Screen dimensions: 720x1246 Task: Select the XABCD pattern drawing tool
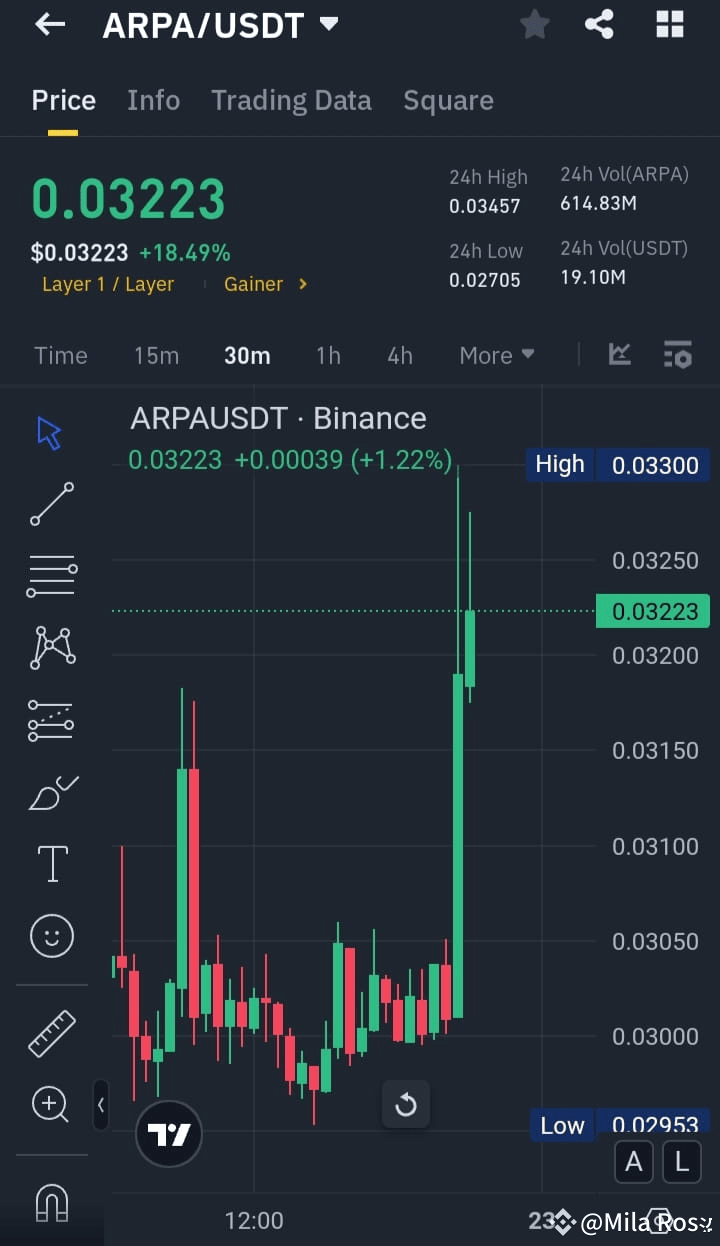[52, 647]
